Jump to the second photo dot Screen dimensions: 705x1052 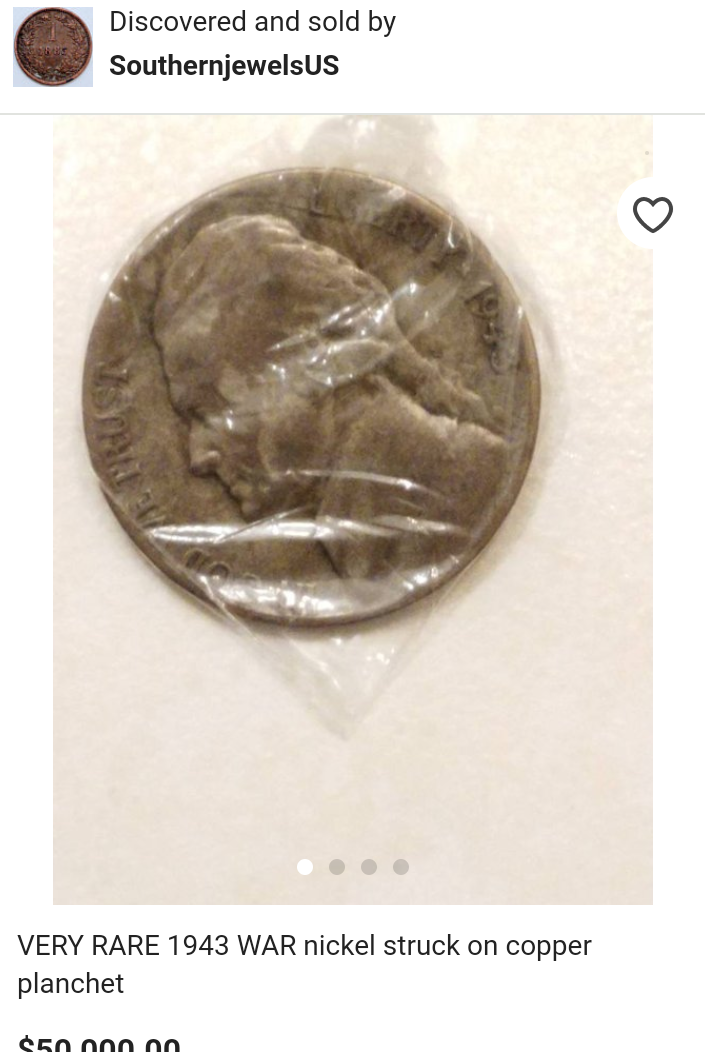pyautogui.click(x=337, y=867)
